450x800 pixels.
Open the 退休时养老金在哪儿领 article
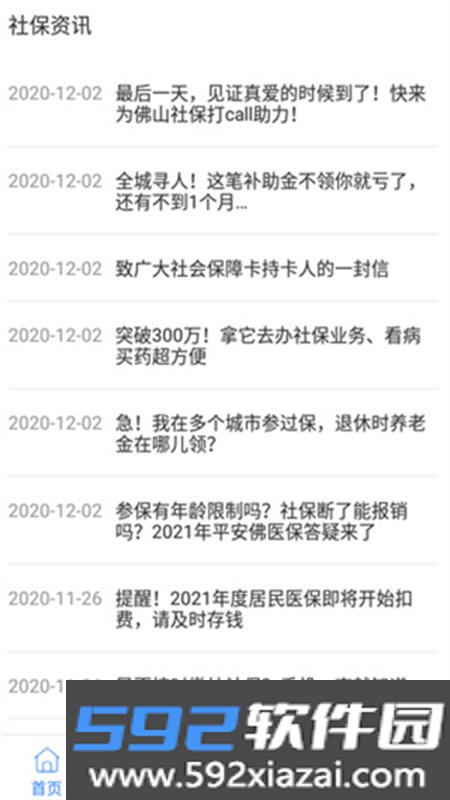(x=223, y=433)
